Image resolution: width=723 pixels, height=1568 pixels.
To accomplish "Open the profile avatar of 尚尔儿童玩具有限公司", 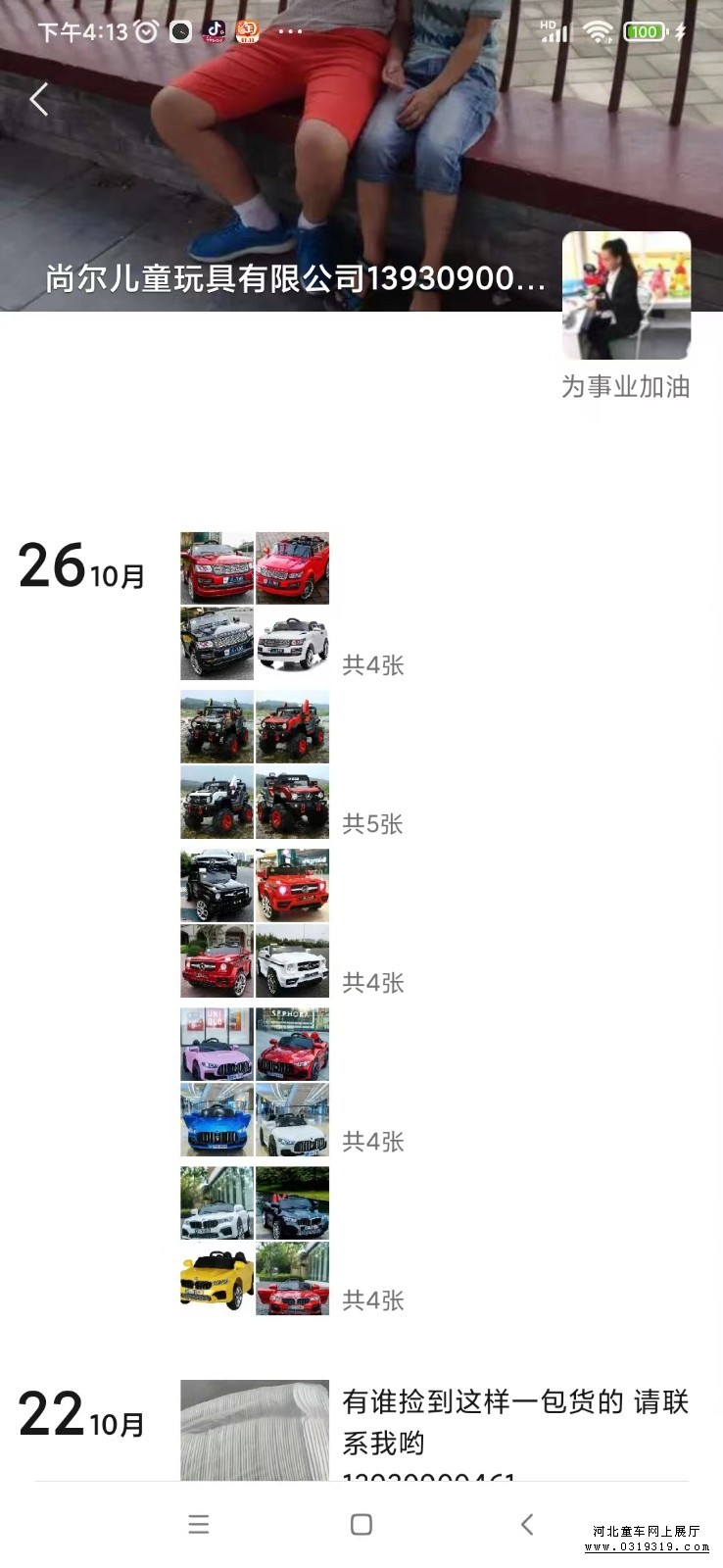I will [x=626, y=296].
